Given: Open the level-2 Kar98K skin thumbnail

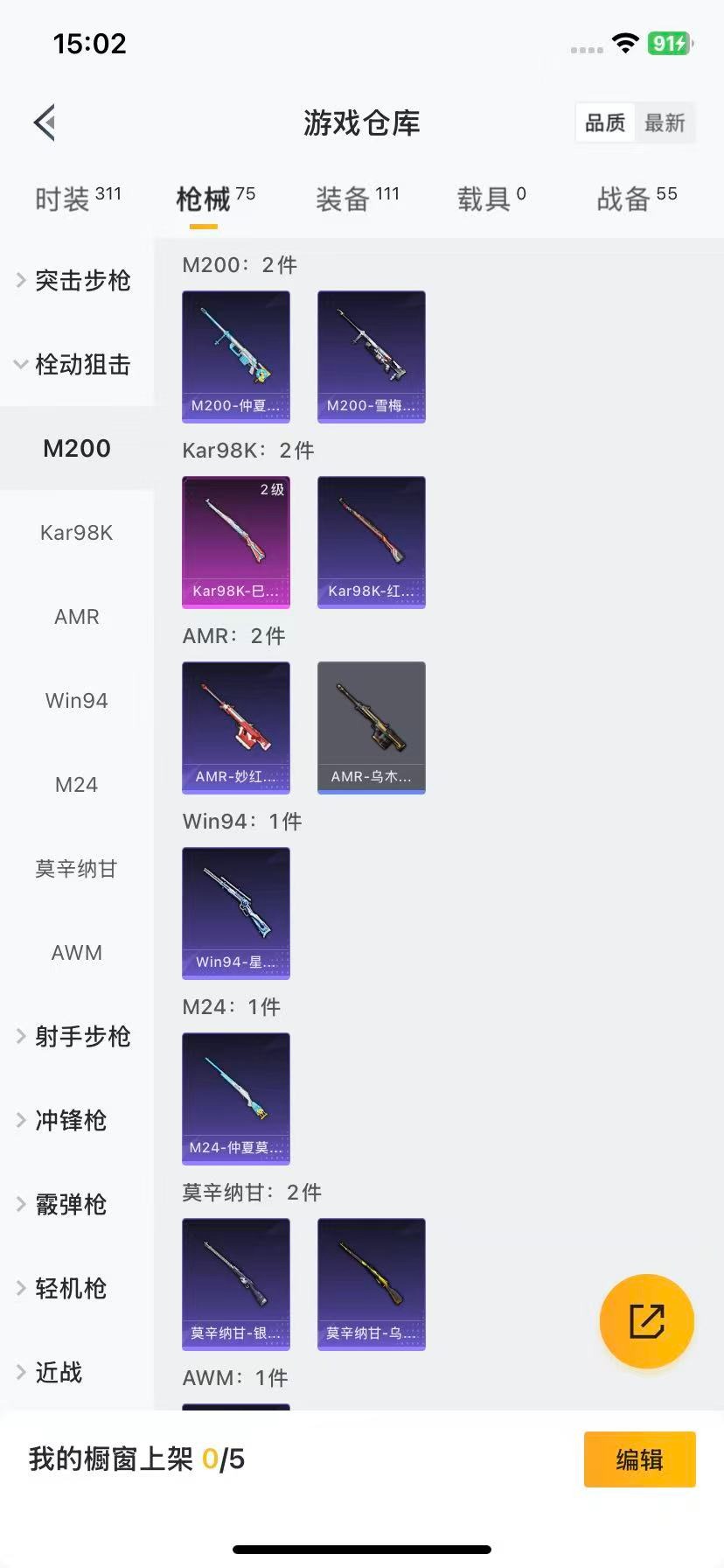Looking at the screenshot, I should click(235, 542).
